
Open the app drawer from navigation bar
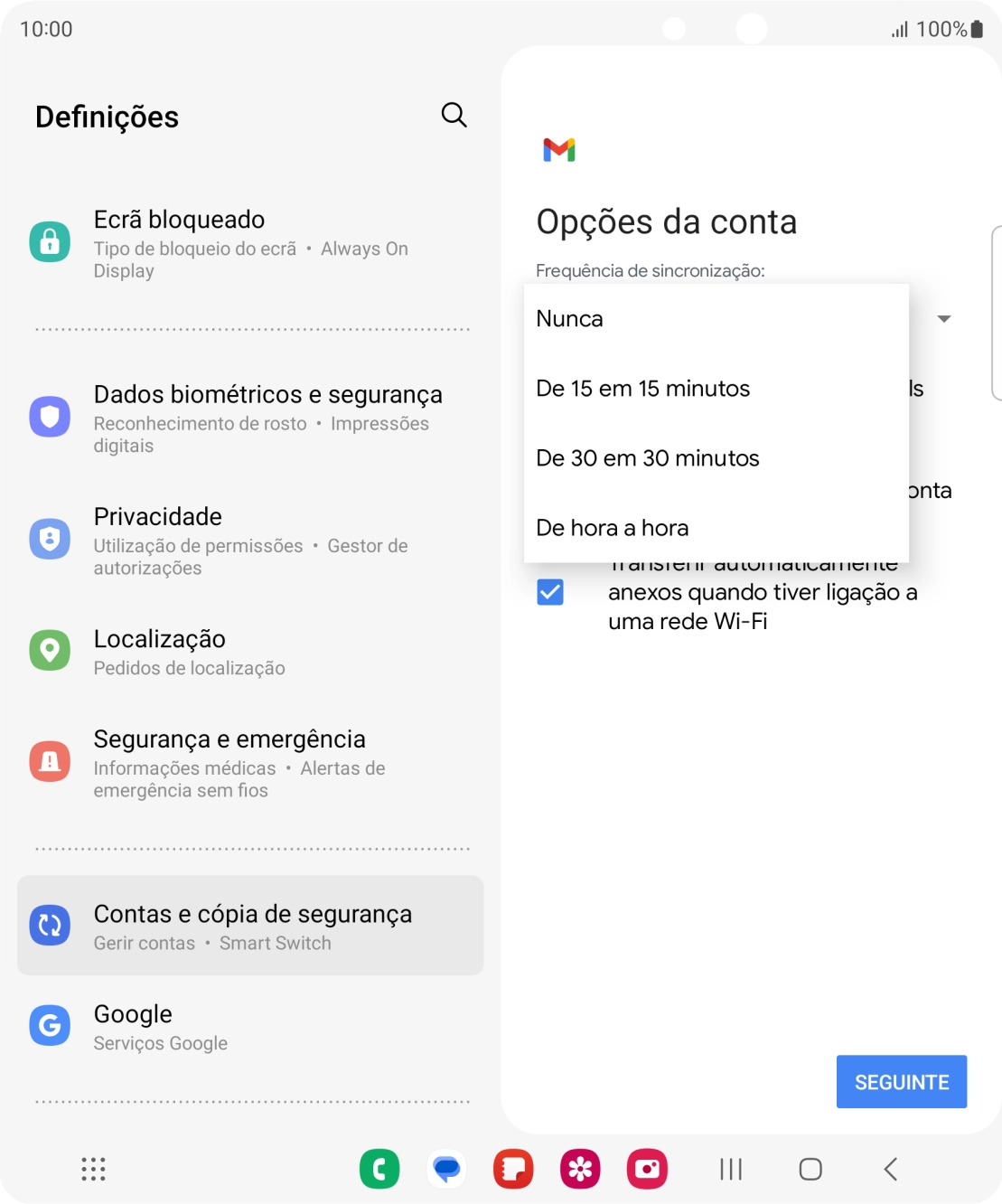(x=91, y=1170)
